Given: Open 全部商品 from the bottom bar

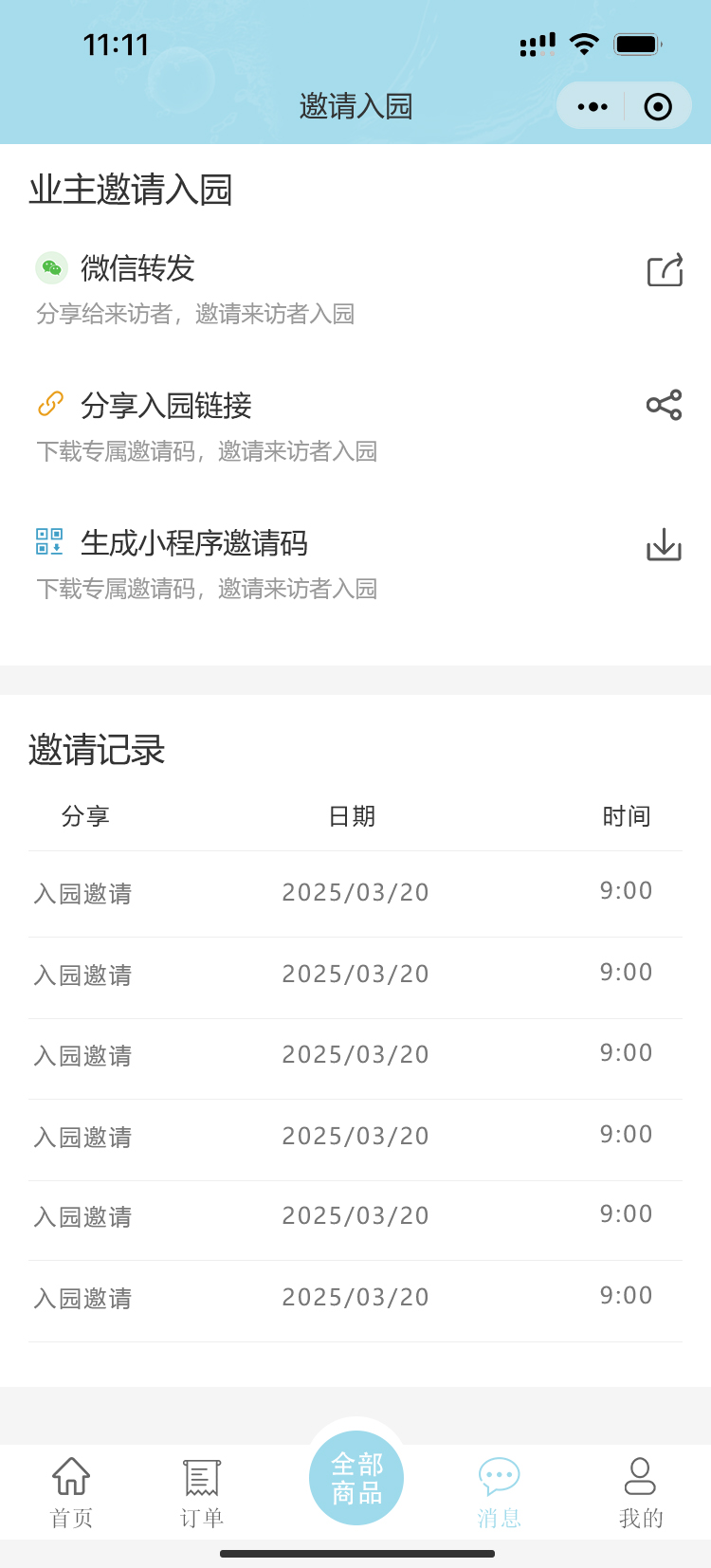Looking at the screenshot, I should point(356,1478).
